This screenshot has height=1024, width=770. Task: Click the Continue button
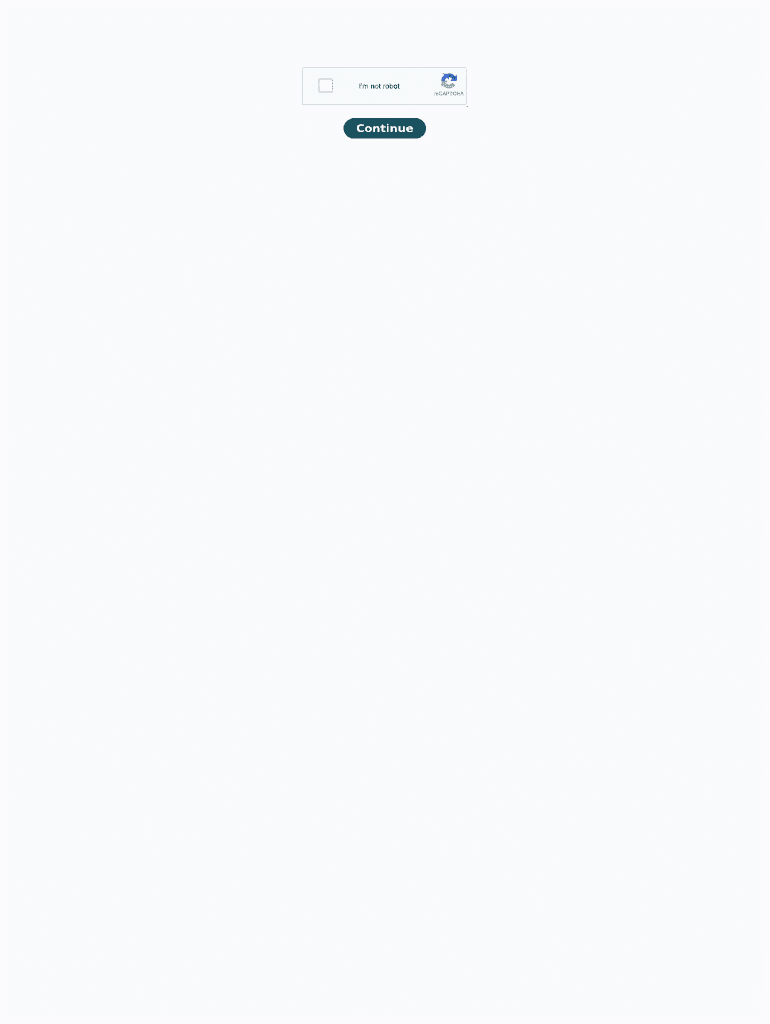[x=384, y=128]
